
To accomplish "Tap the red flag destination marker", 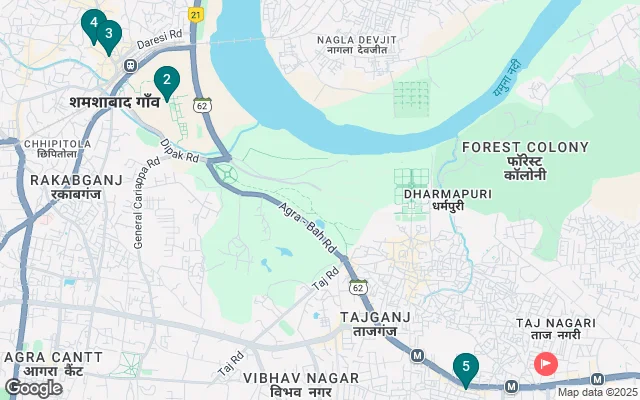I will (x=546, y=364).
